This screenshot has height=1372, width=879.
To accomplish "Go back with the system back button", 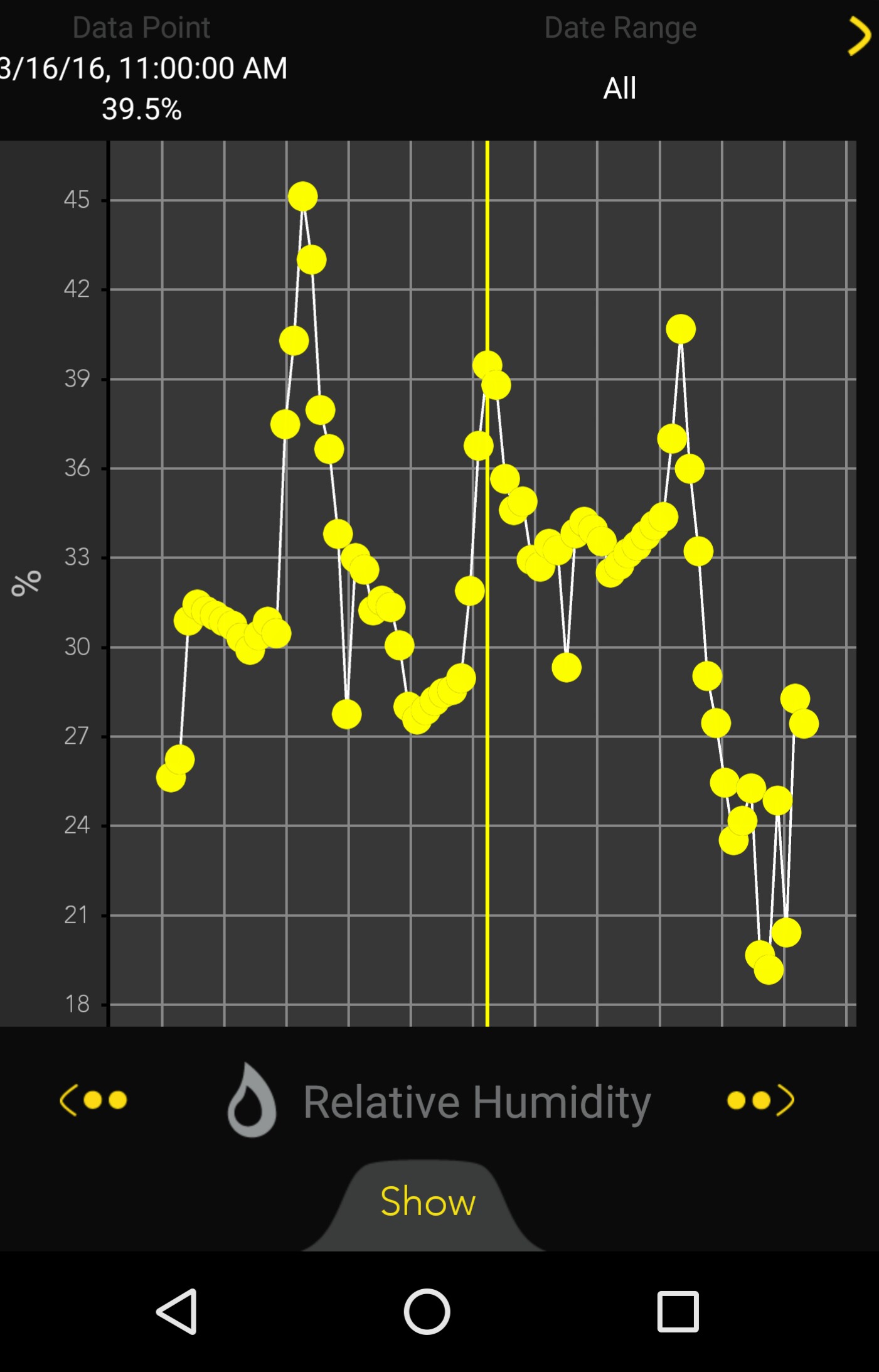I will (177, 1311).
